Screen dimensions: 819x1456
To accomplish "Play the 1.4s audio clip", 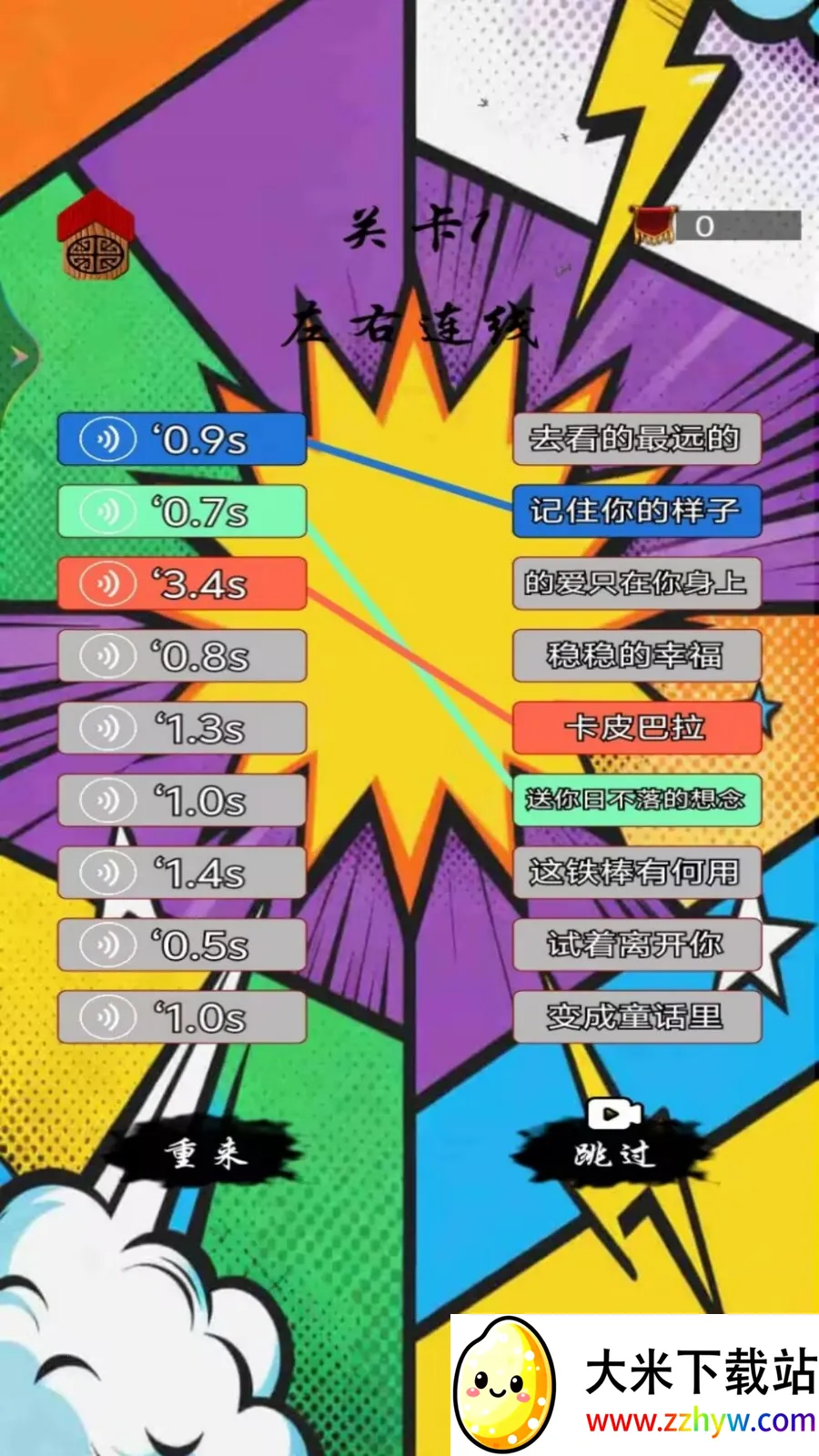I will [182, 873].
